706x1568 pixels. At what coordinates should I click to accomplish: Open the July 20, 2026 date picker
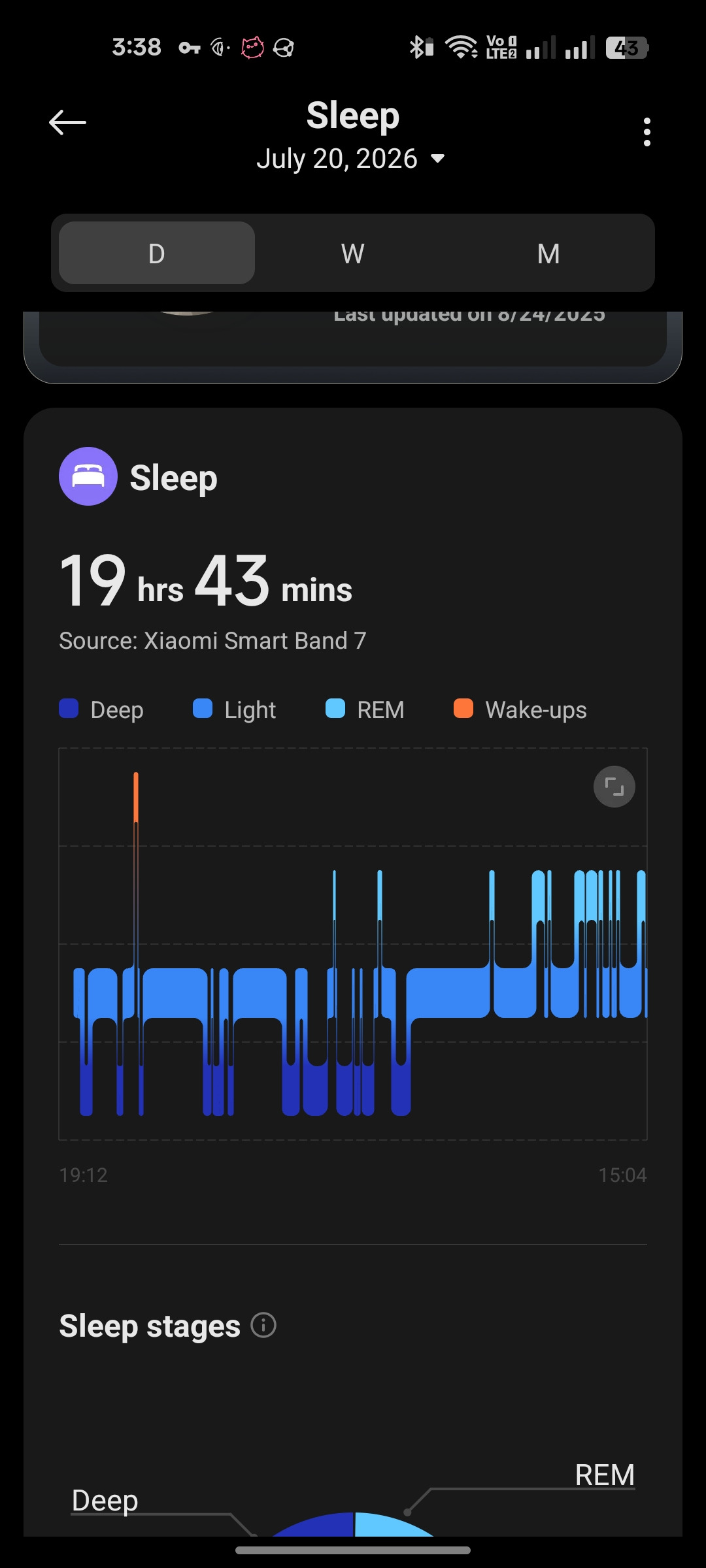click(350, 159)
